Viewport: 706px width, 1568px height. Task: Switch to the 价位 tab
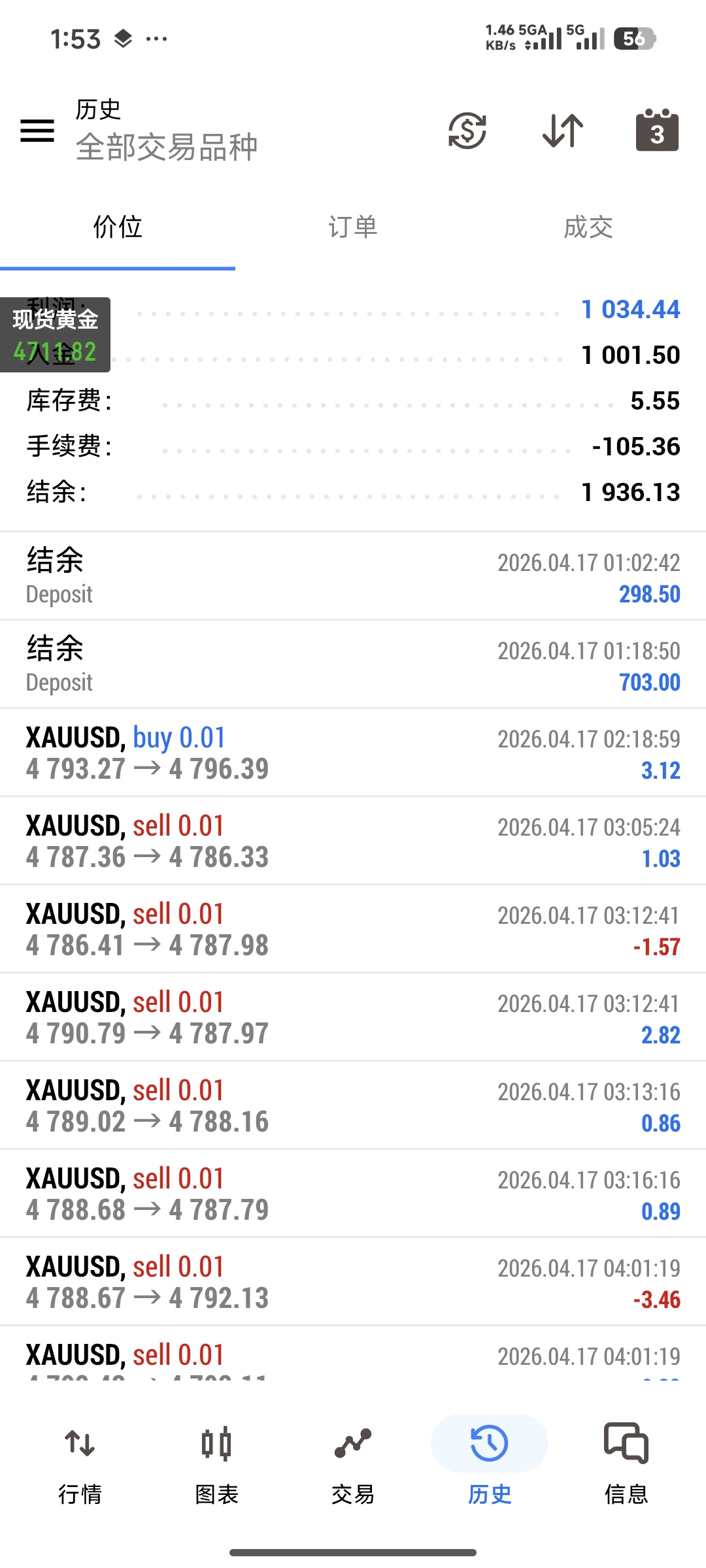(118, 227)
